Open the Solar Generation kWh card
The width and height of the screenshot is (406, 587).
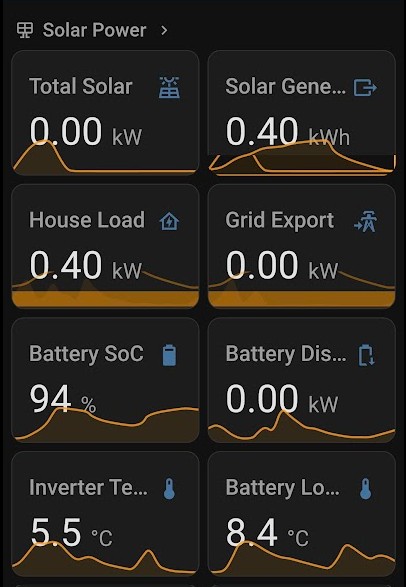[302, 113]
